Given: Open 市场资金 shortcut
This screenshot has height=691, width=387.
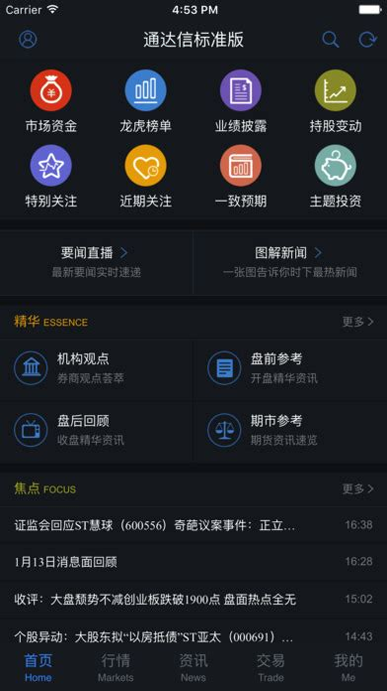Looking at the screenshot, I should [x=51, y=101].
